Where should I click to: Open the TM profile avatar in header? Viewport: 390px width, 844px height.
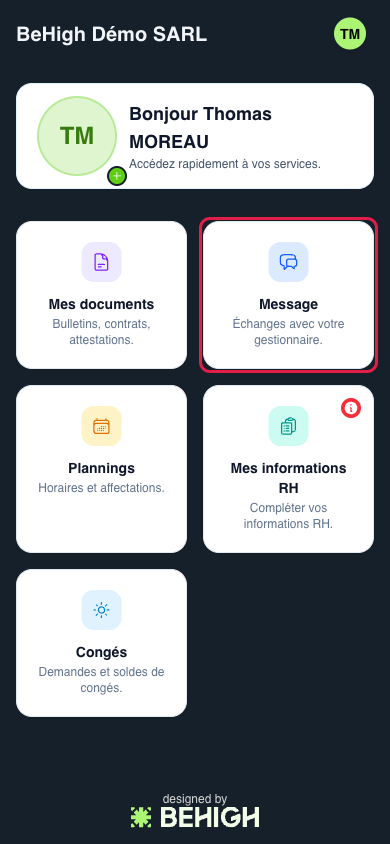pos(350,34)
